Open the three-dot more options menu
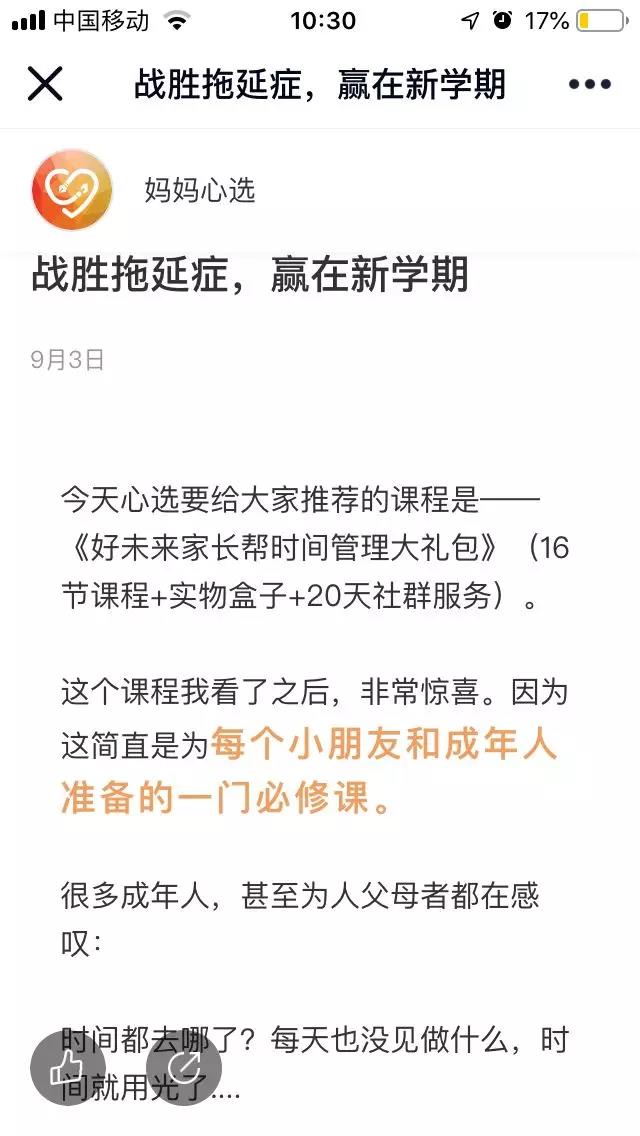The width and height of the screenshot is (640, 1136). 589,84
